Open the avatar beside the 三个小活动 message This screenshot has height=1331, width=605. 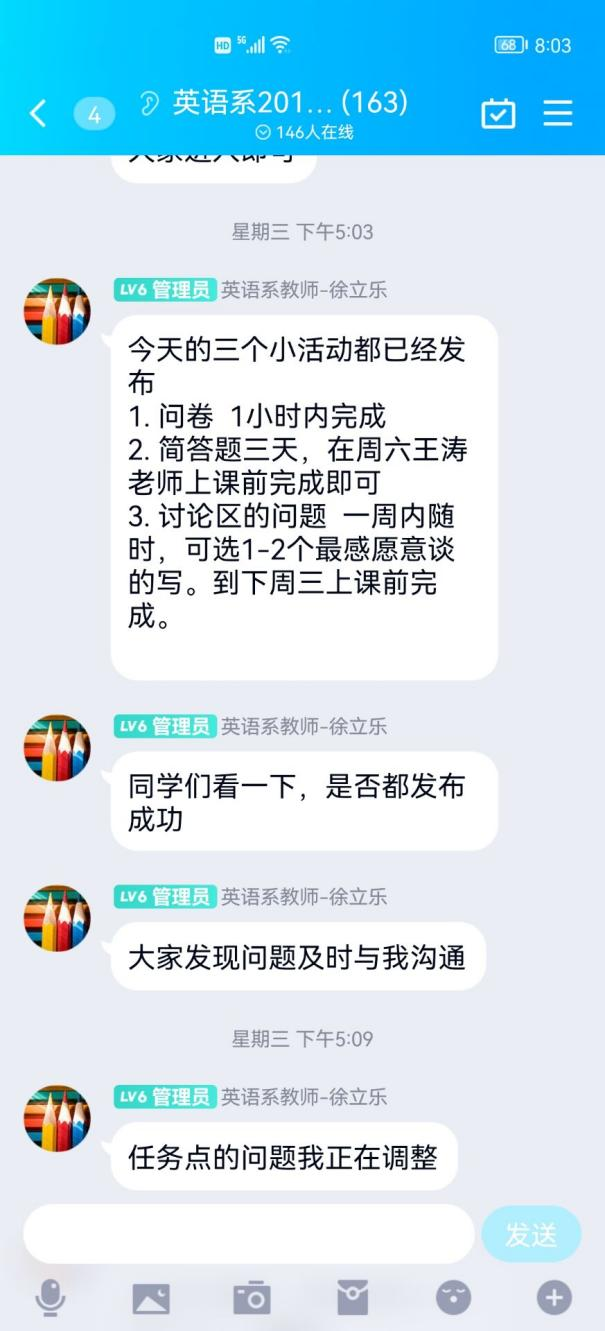pyautogui.click(x=57, y=312)
